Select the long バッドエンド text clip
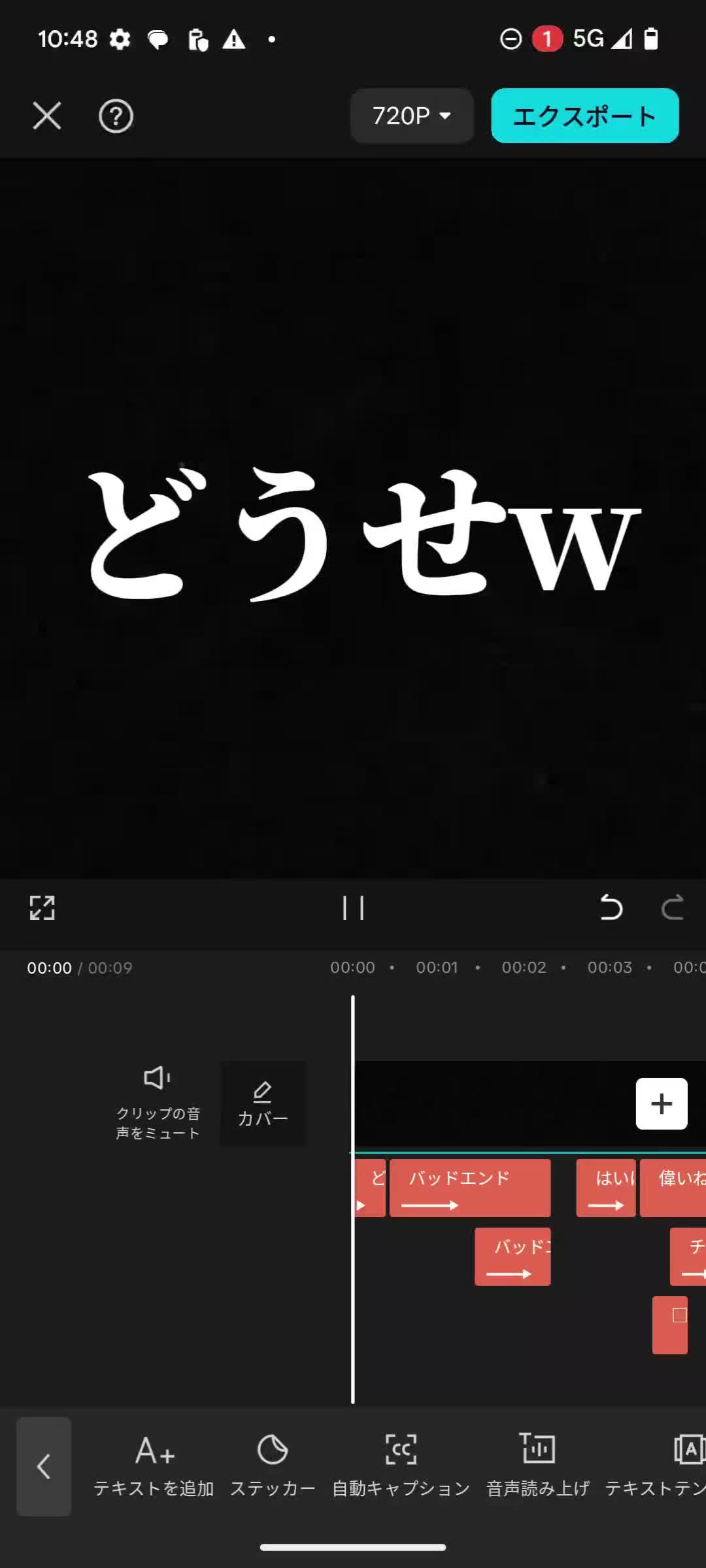Screen dimensions: 706x1568 pyautogui.click(x=469, y=1188)
